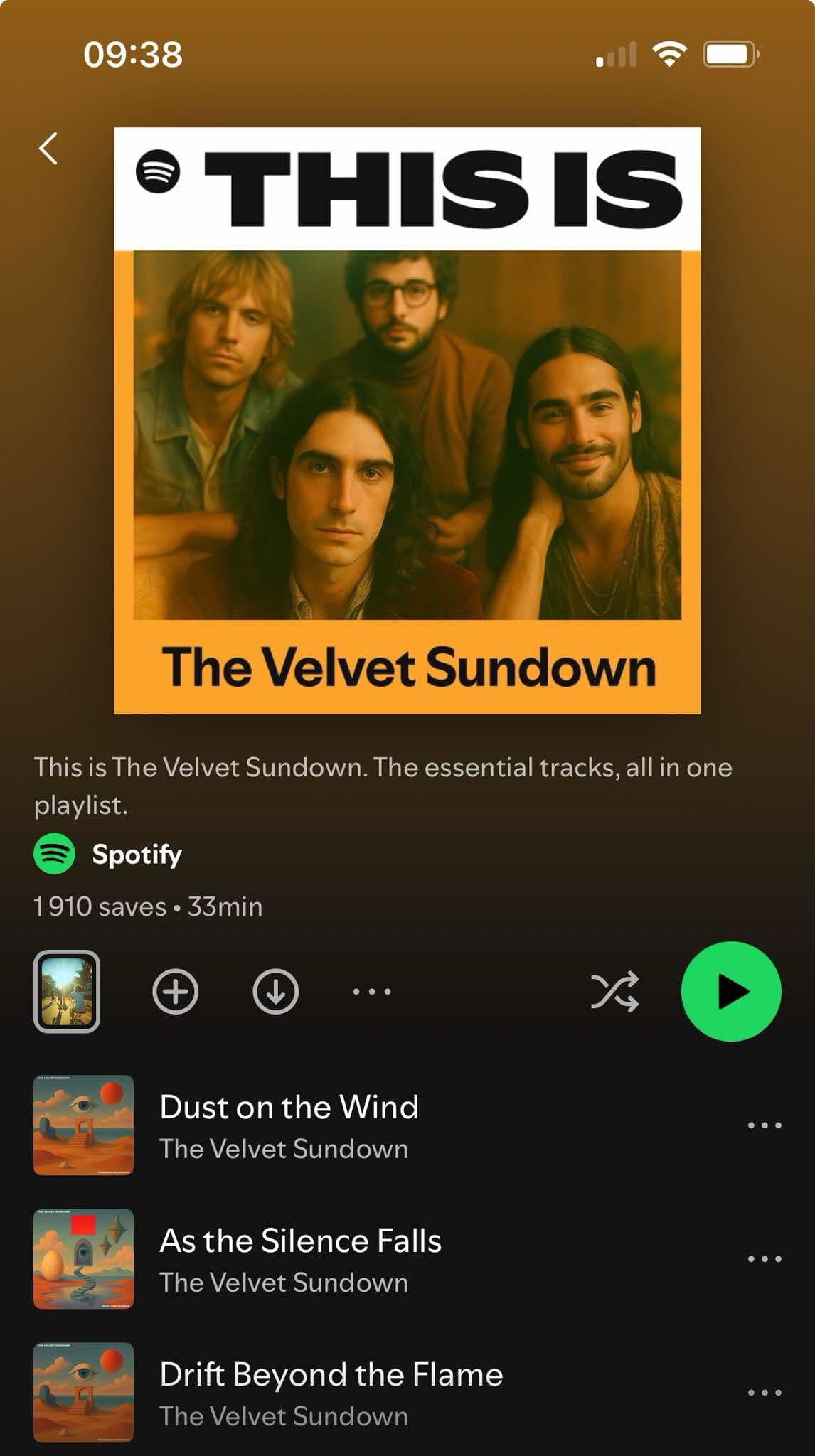
Task: Download the playlist for offline listening
Action: click(276, 991)
